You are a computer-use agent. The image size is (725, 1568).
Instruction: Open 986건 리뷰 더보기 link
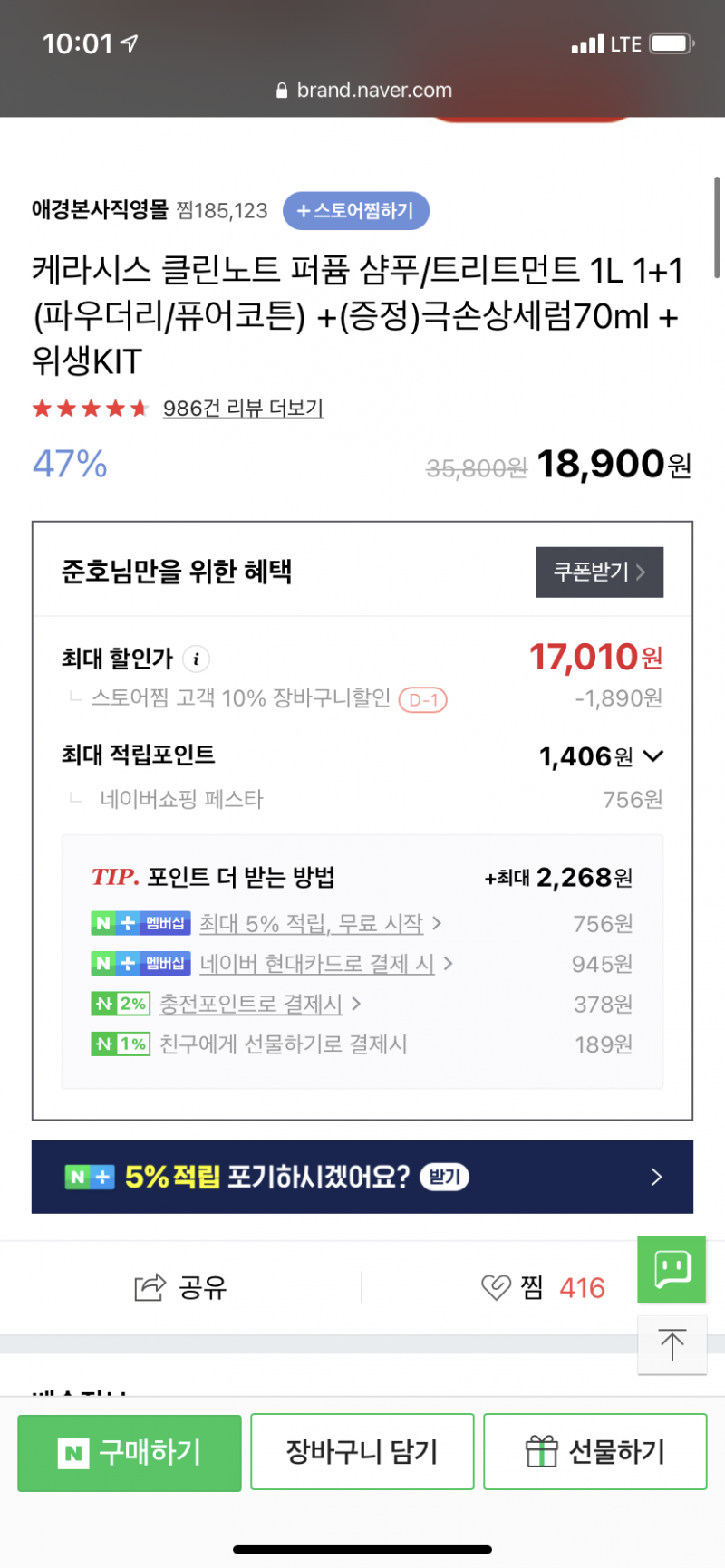tap(243, 409)
